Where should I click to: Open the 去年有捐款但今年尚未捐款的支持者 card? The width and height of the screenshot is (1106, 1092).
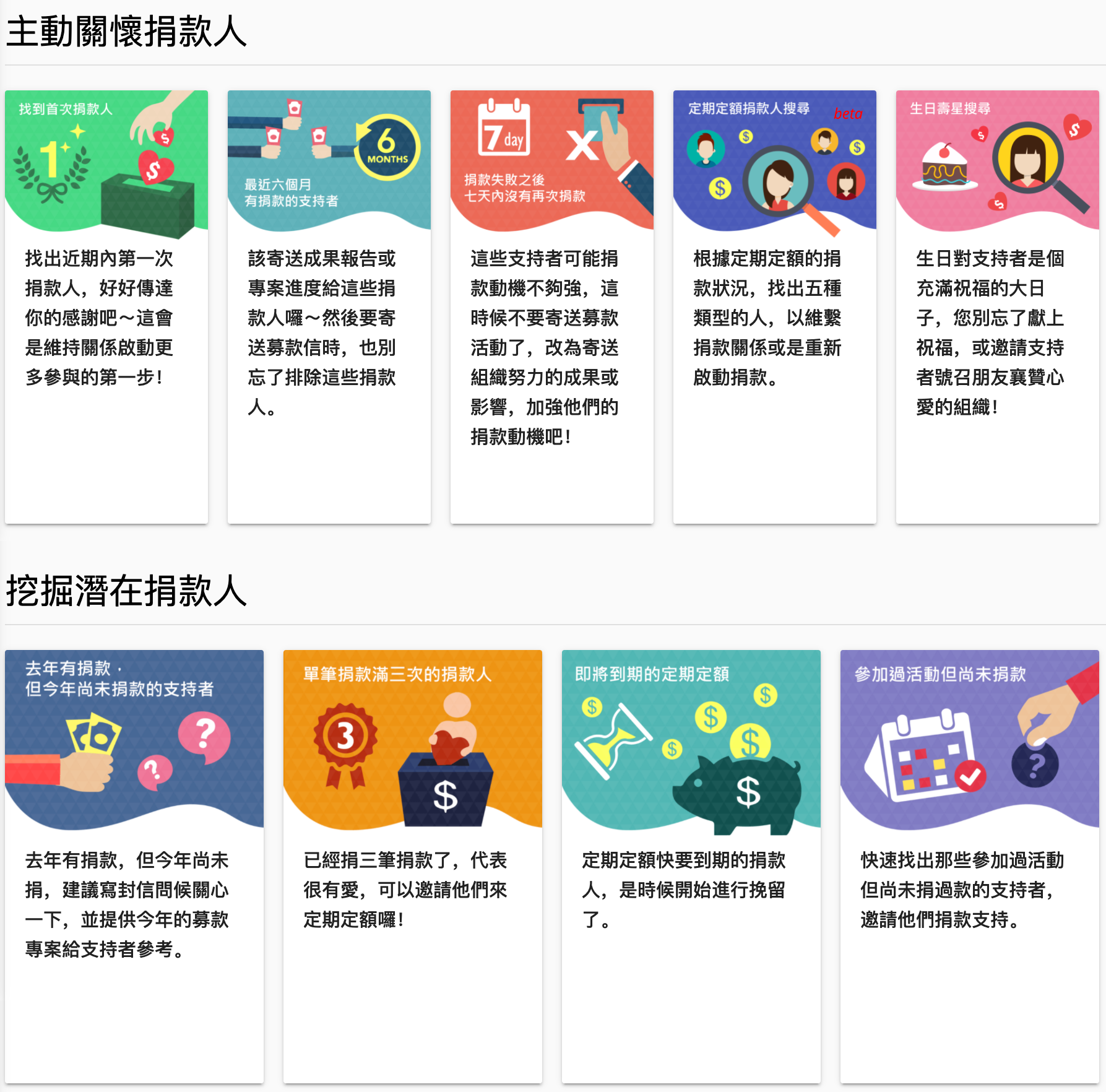[x=134, y=865]
